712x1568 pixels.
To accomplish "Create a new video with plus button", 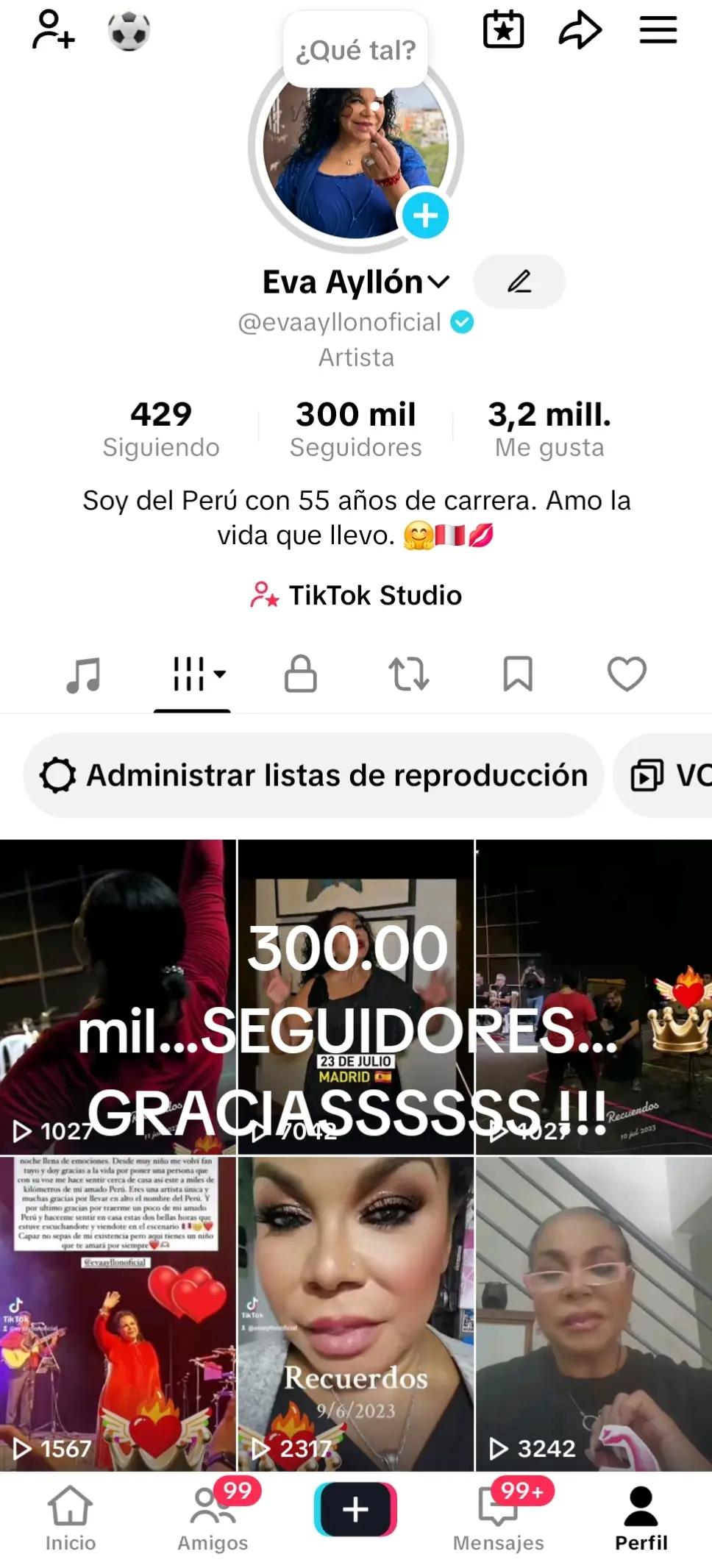I will (x=355, y=1509).
